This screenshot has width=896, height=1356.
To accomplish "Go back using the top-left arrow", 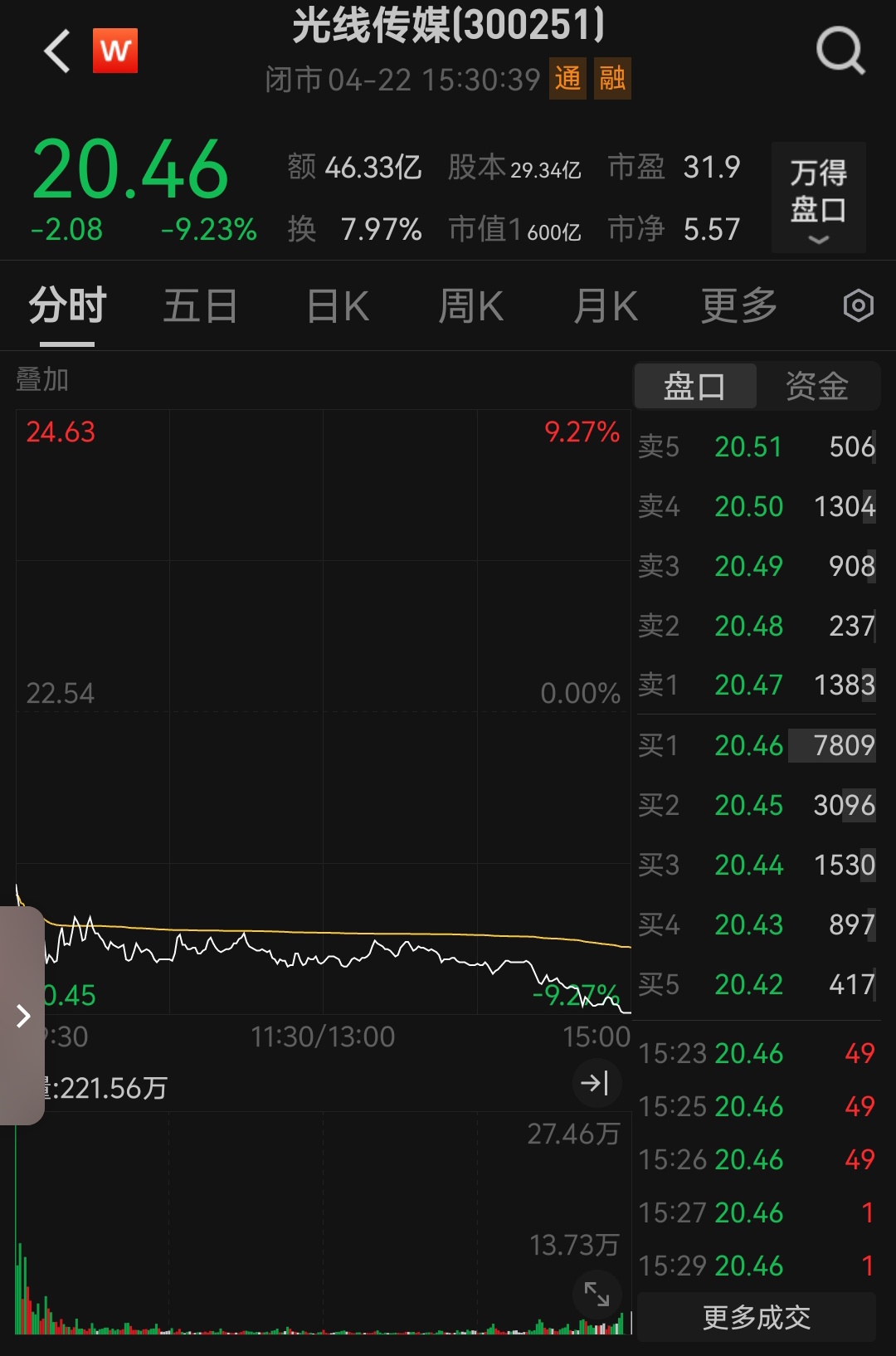I will coord(57,51).
